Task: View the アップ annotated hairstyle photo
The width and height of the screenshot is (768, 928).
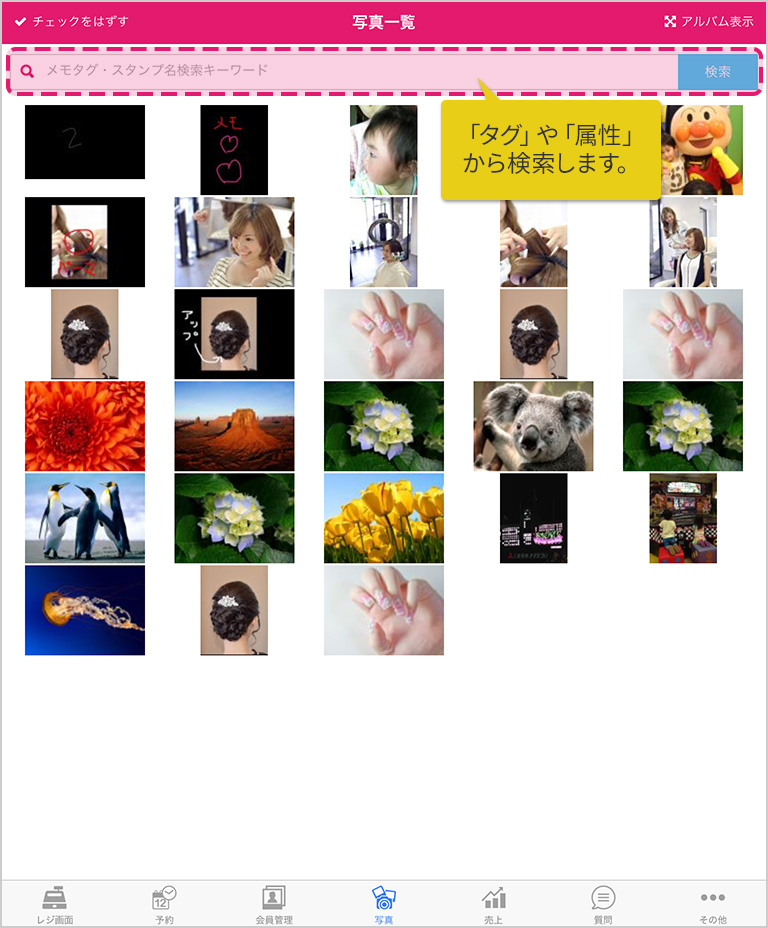Action: 234,334
